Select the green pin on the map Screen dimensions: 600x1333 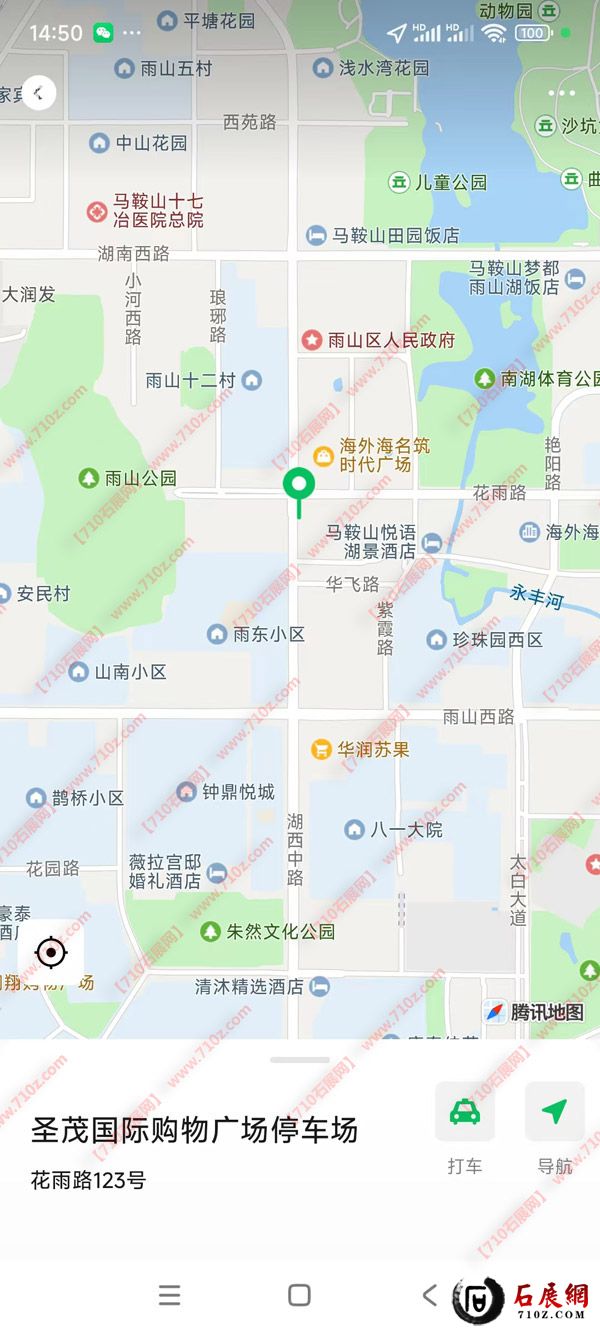pos(298,485)
